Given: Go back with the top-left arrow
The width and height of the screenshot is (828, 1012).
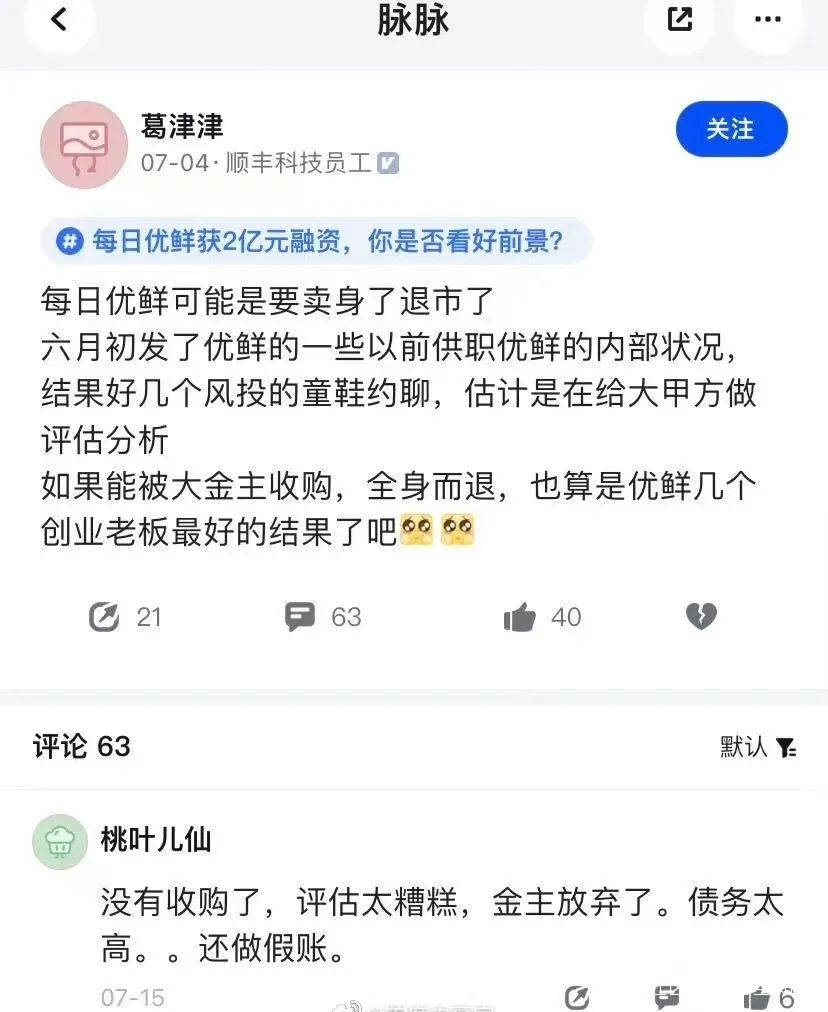Looking at the screenshot, I should (x=58, y=19).
